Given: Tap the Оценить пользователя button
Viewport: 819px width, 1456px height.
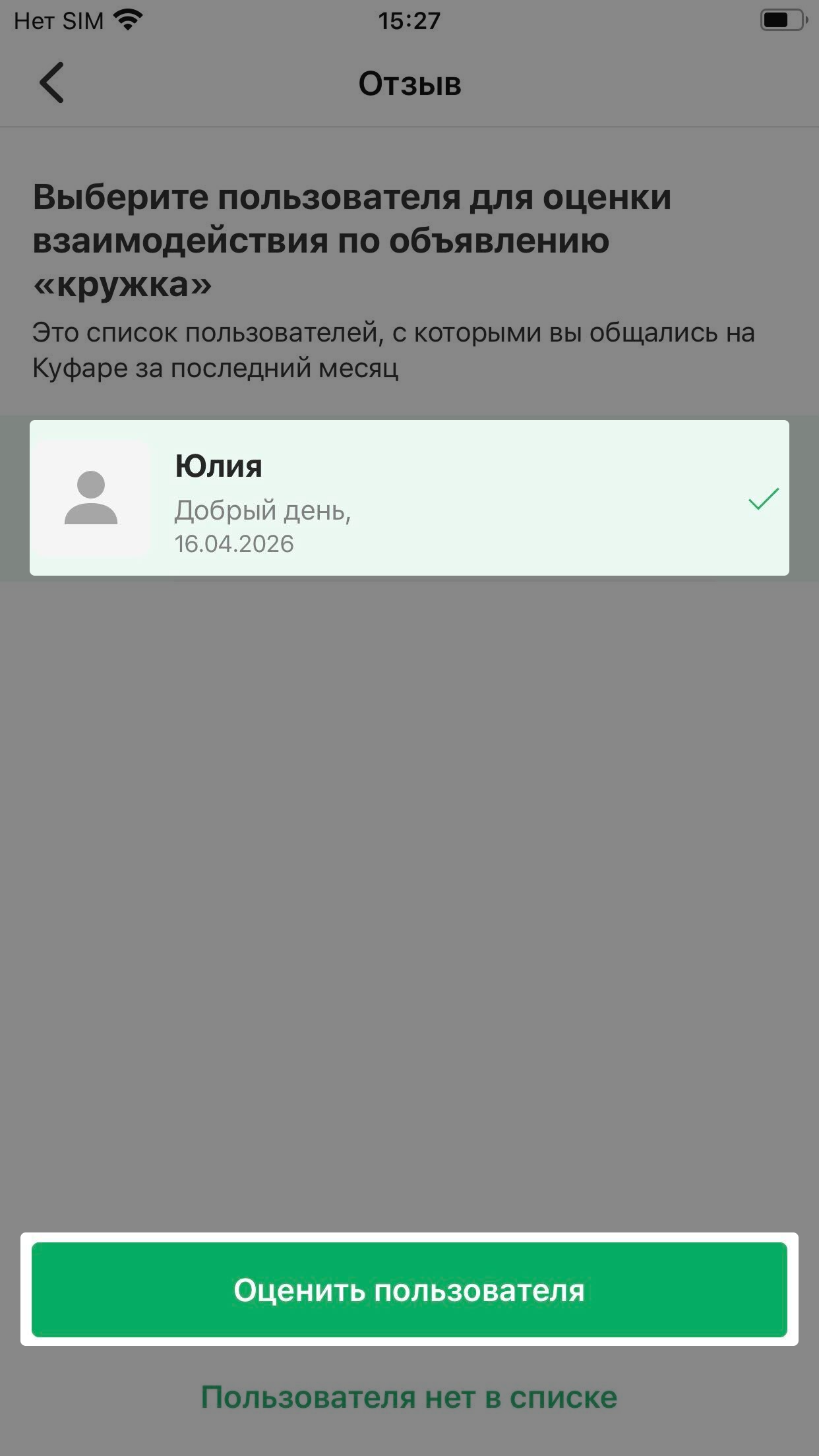Looking at the screenshot, I should click(x=409, y=1290).
